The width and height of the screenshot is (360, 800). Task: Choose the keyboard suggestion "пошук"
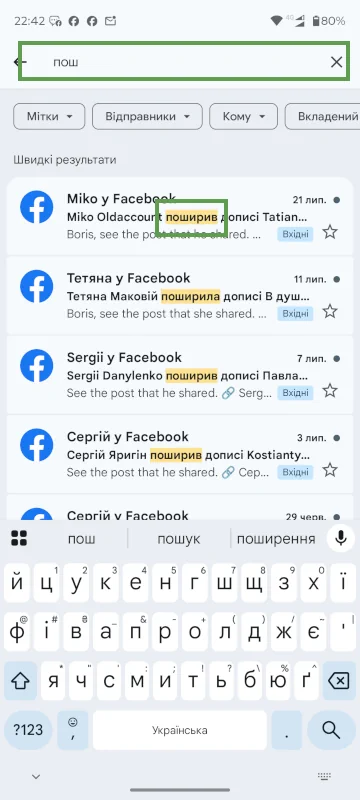coord(178,539)
